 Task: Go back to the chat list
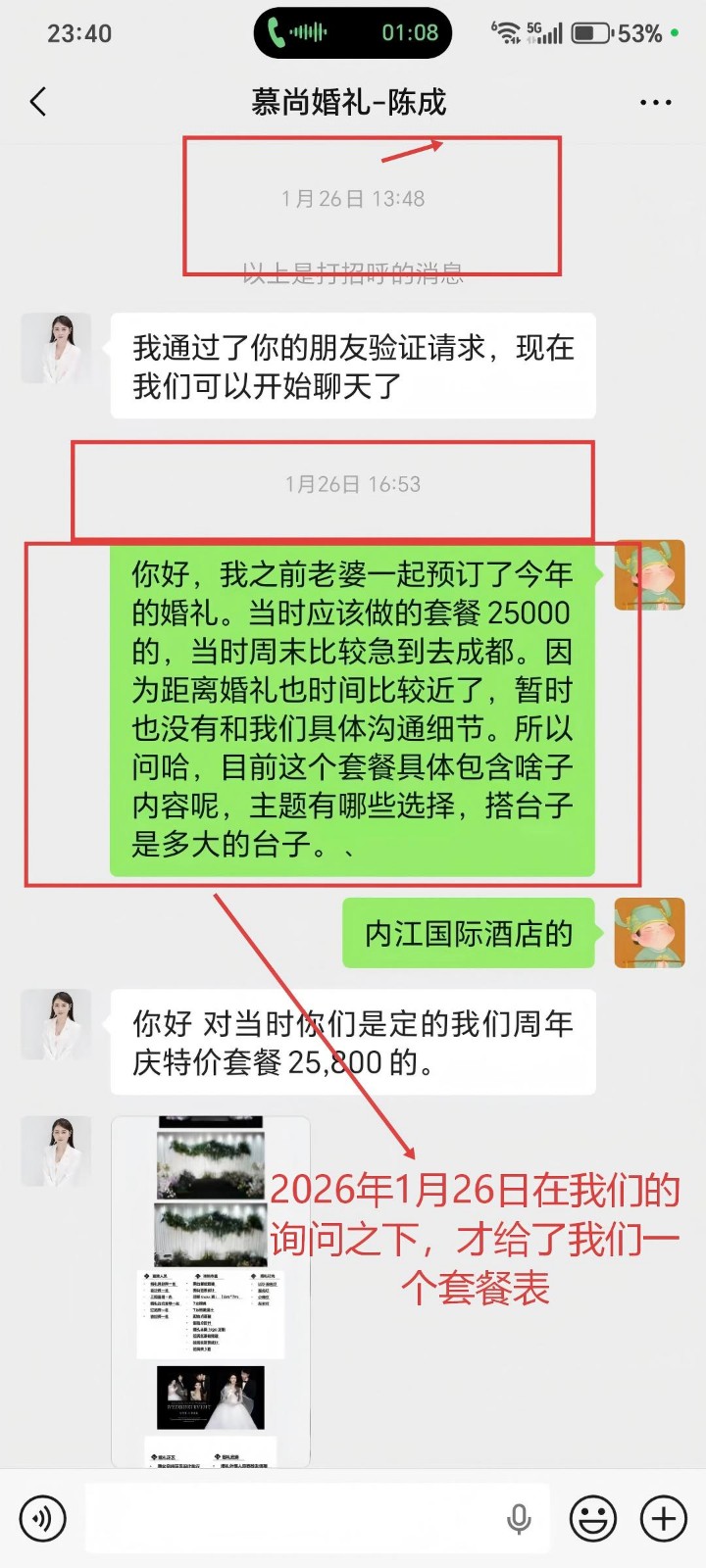38,102
